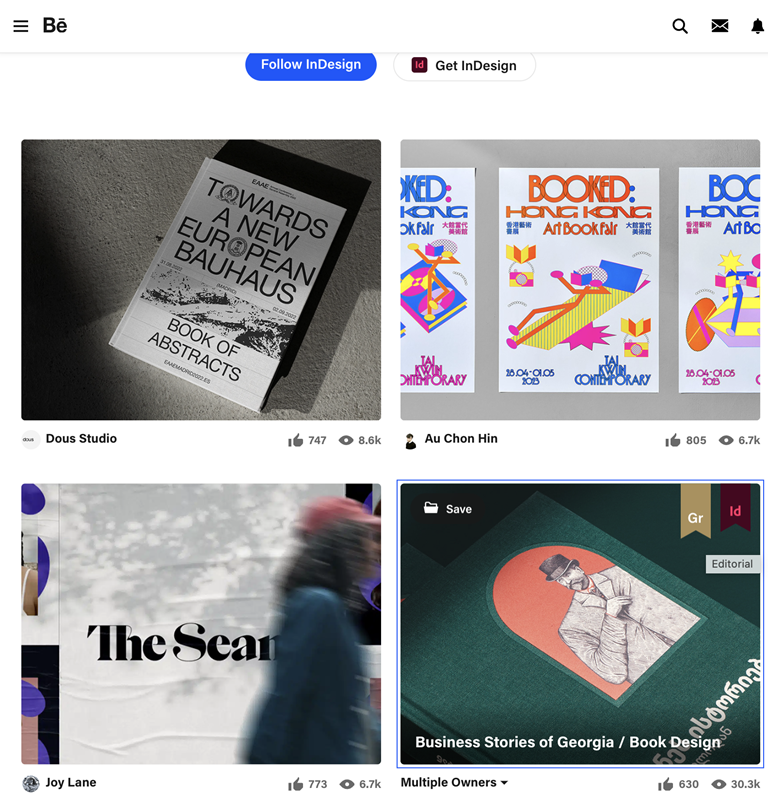The width and height of the screenshot is (768, 802).
Task: View Au Chon Hin's profile
Action: point(460,438)
